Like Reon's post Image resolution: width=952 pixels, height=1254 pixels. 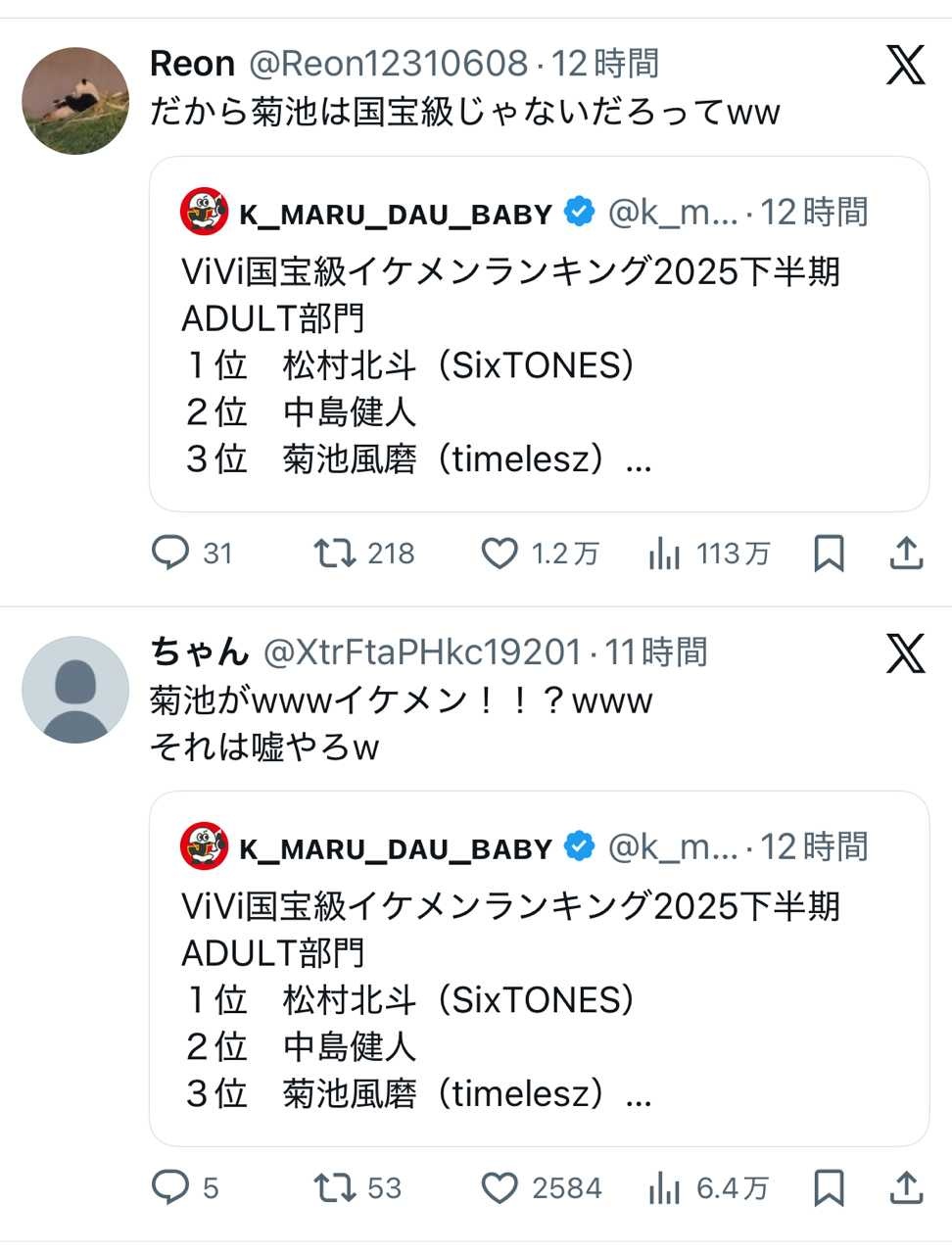500,554
